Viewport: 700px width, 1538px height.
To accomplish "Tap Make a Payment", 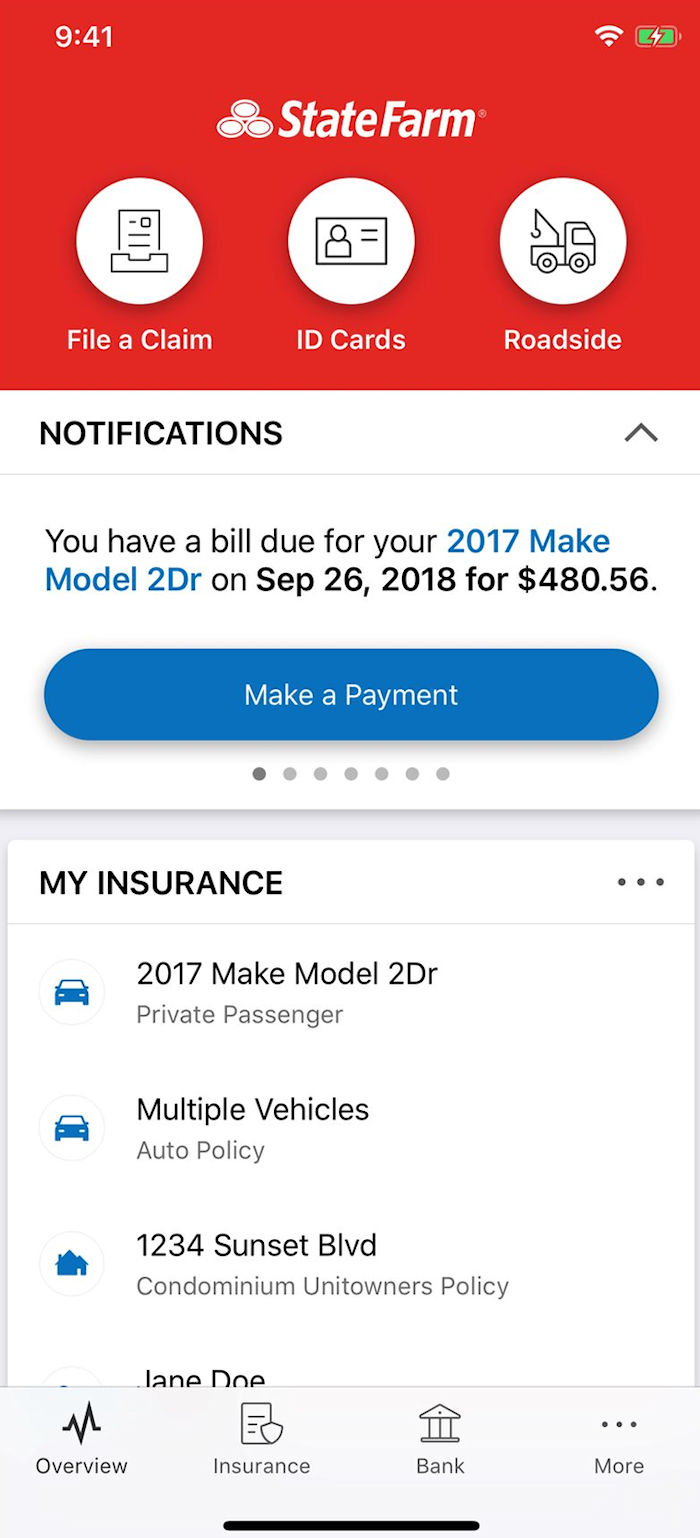I will click(x=351, y=695).
